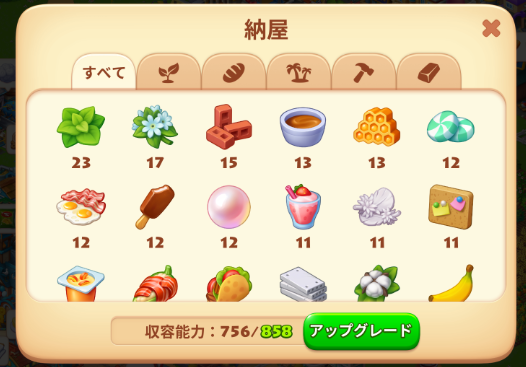Select the すべて tab
This screenshot has height=367, width=526.
[104, 72]
